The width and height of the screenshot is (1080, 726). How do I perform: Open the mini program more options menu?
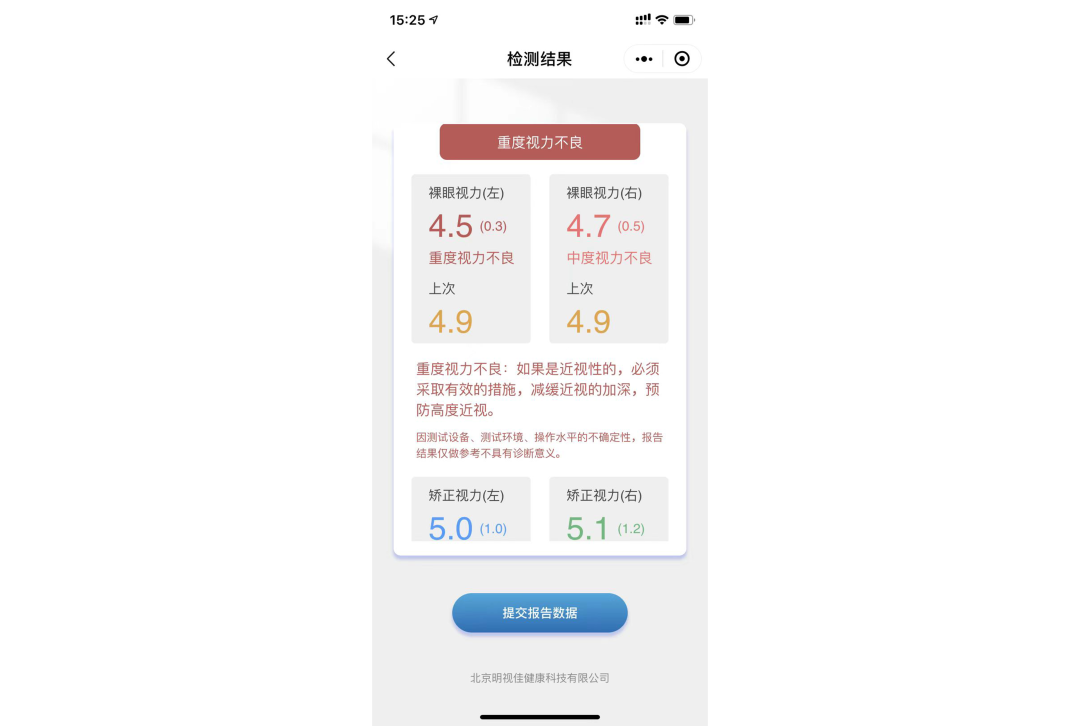pos(644,59)
